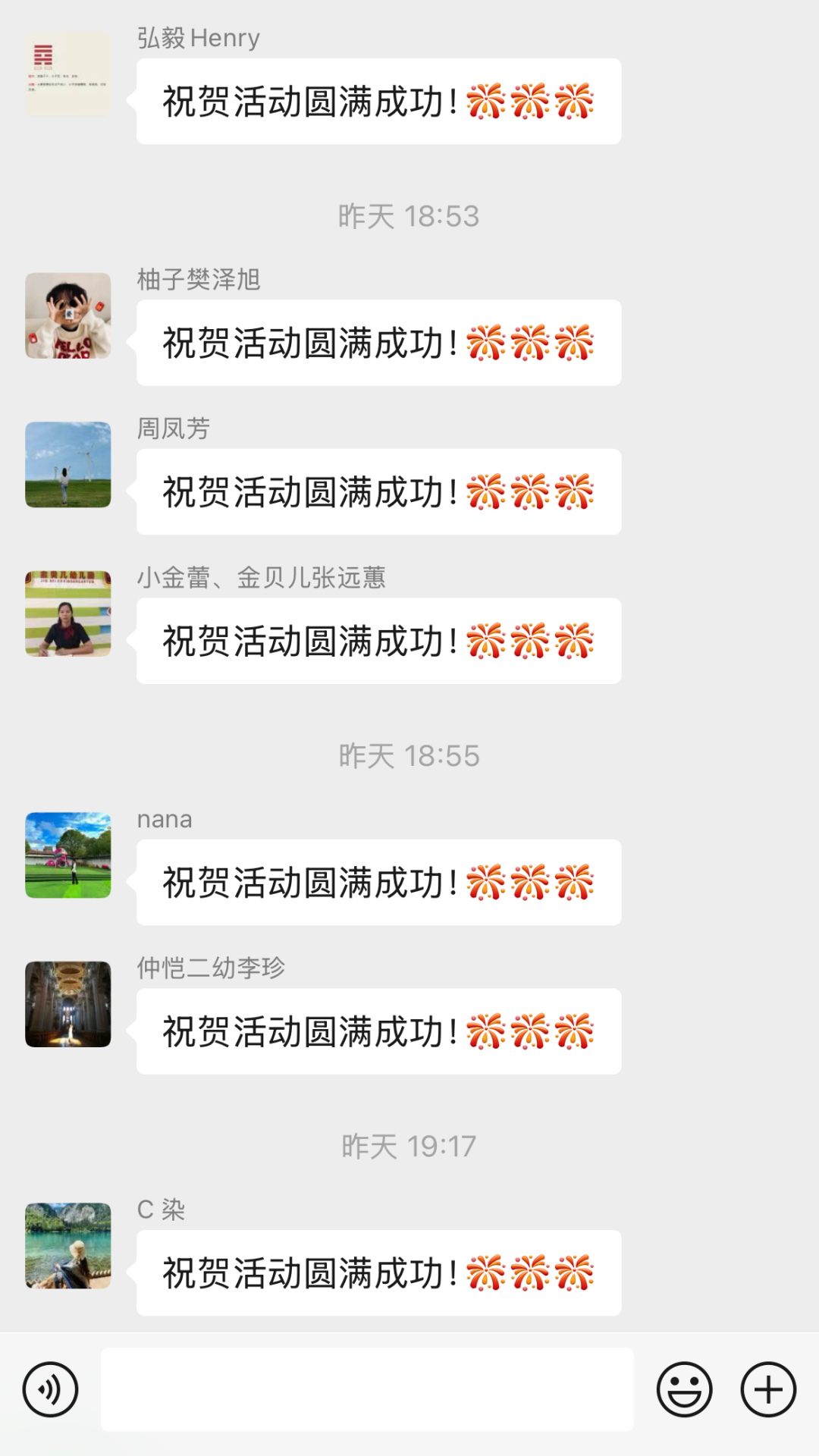View 柚子樊泽旭's profile avatar
Viewport: 819px width, 1456px height.
[68, 315]
